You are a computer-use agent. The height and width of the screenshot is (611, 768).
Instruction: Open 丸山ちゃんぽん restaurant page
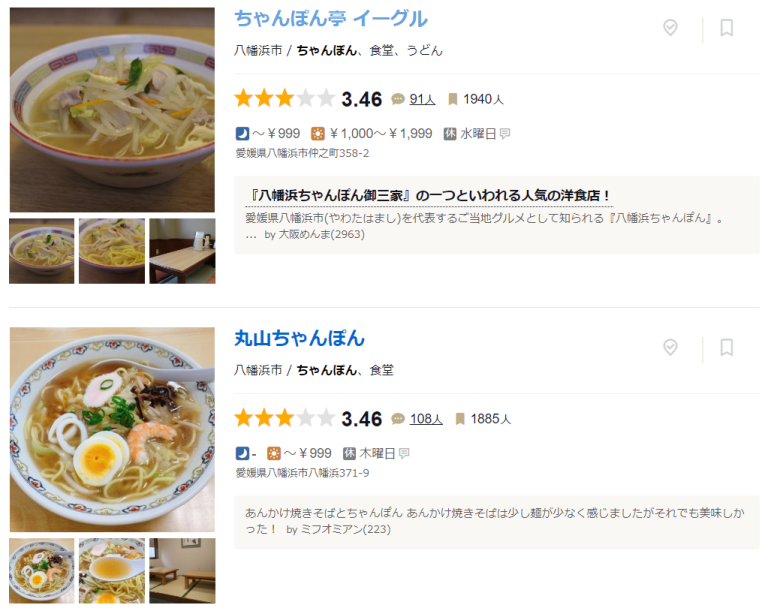pos(299,338)
